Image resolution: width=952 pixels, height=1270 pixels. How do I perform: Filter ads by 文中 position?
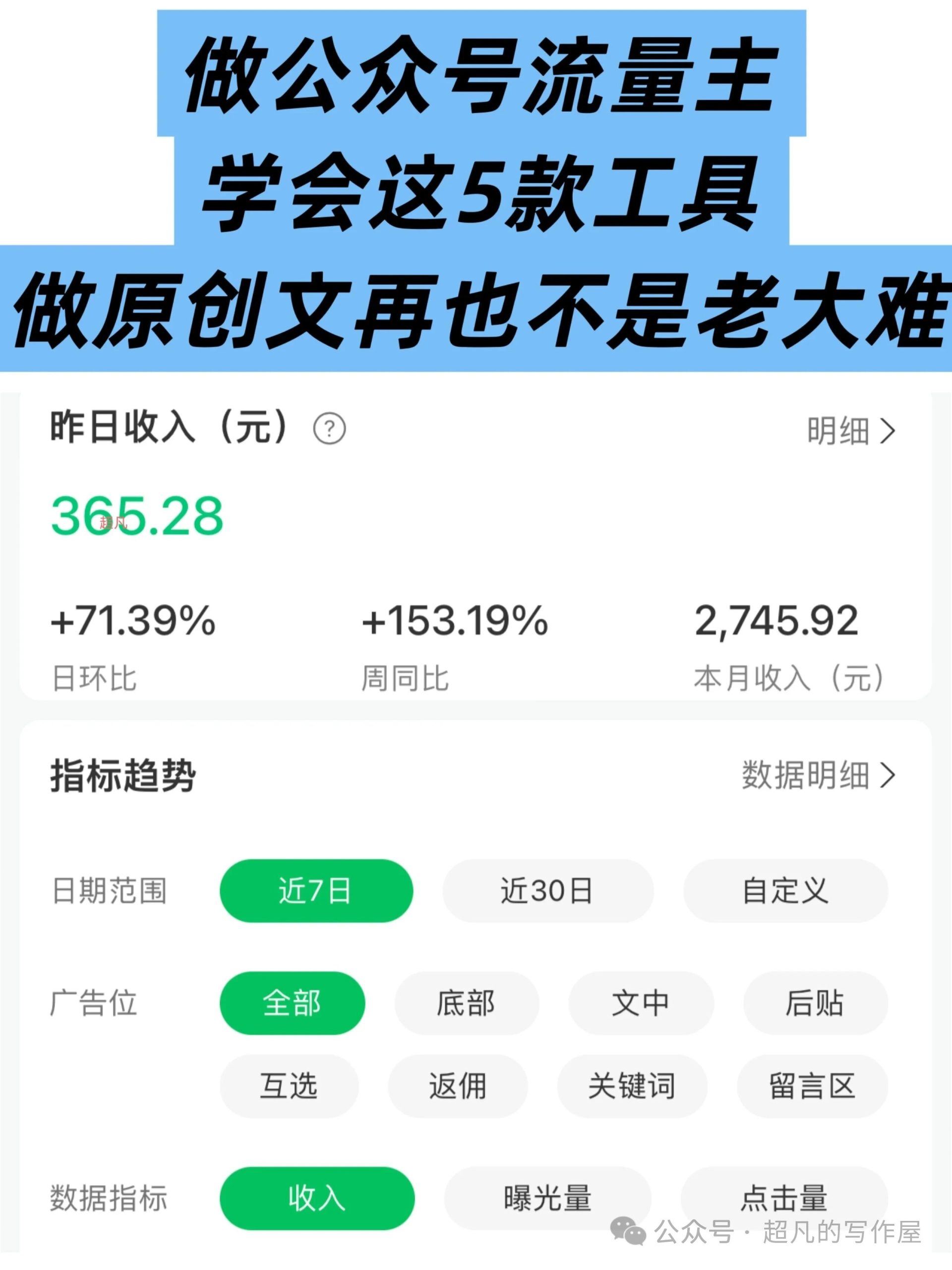click(641, 1003)
